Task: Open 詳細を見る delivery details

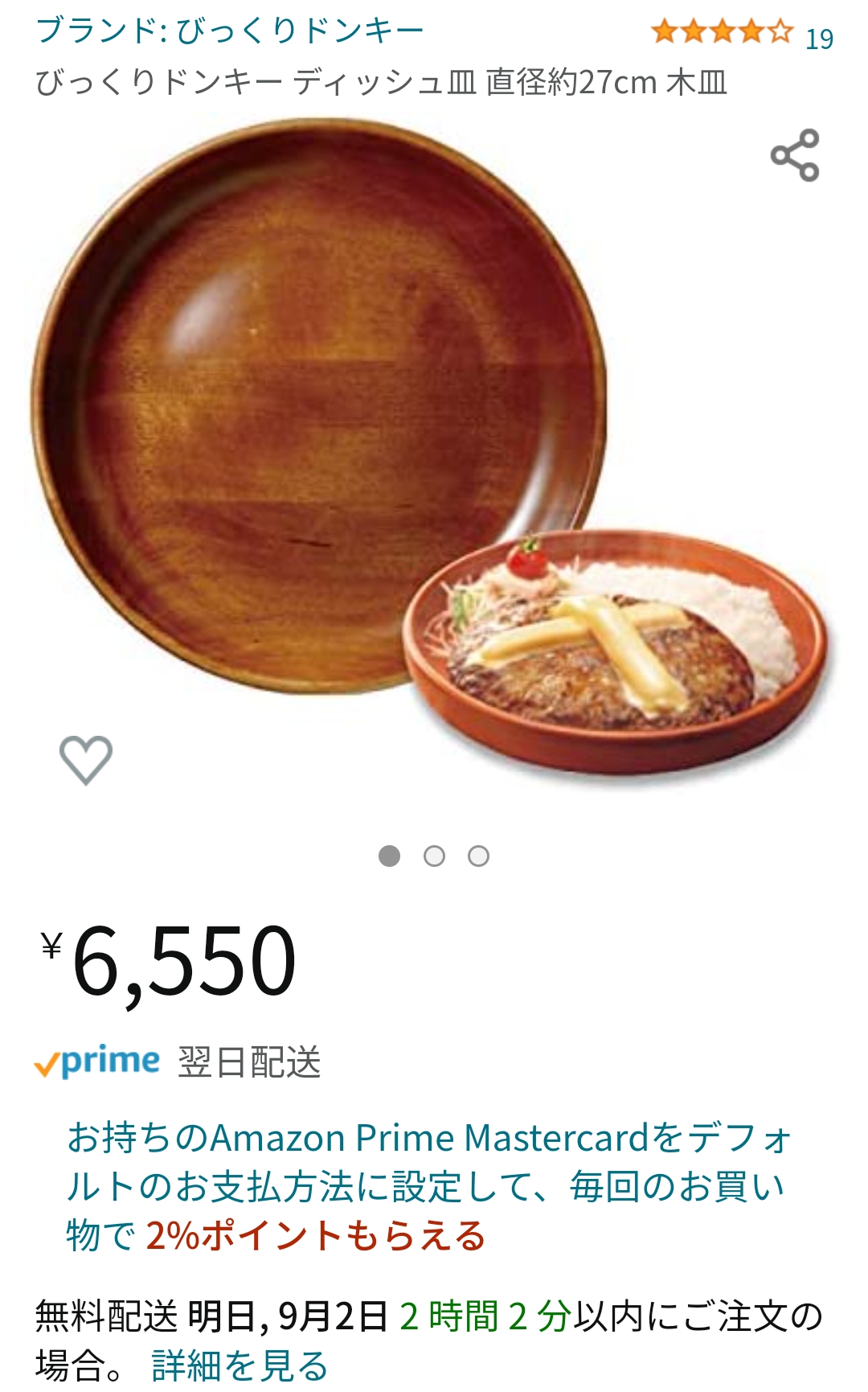Action: coord(240,1365)
